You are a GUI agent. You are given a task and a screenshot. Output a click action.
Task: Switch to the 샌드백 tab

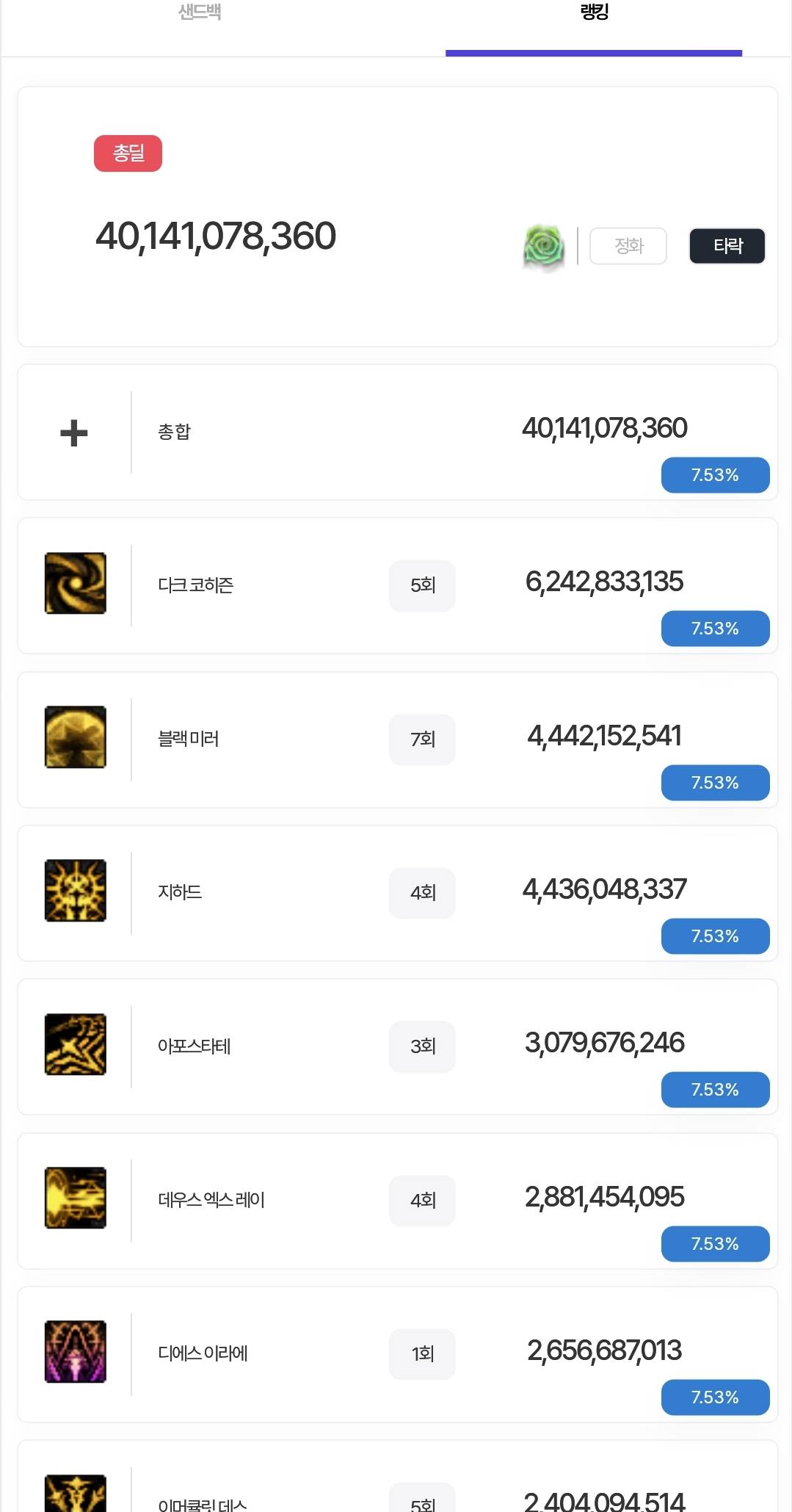[x=200, y=13]
